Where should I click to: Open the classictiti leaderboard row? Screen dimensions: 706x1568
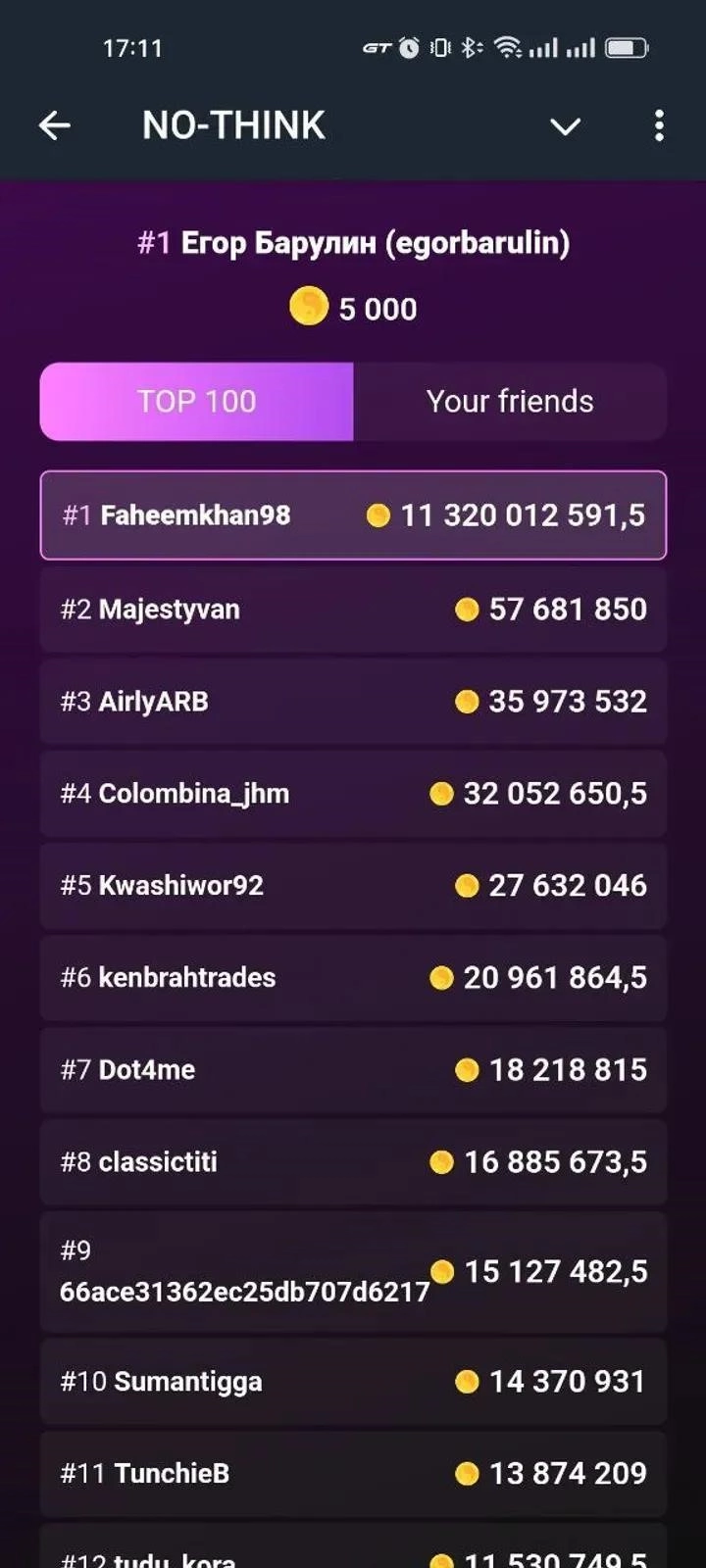point(353,1162)
